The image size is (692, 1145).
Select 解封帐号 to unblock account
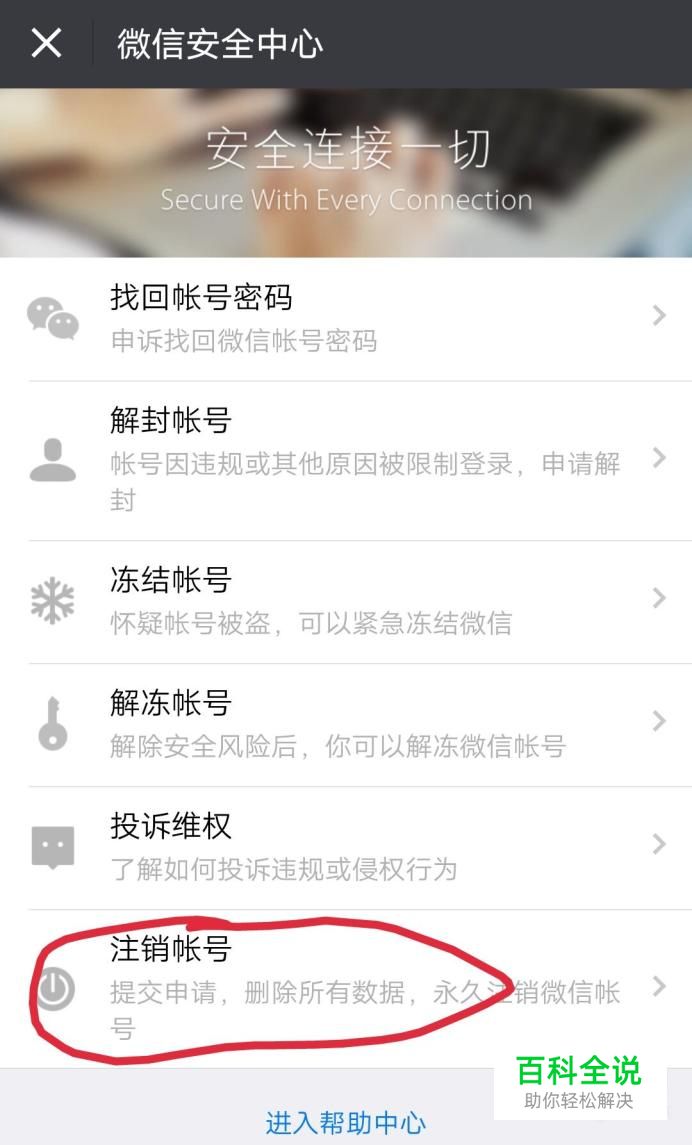(345, 459)
